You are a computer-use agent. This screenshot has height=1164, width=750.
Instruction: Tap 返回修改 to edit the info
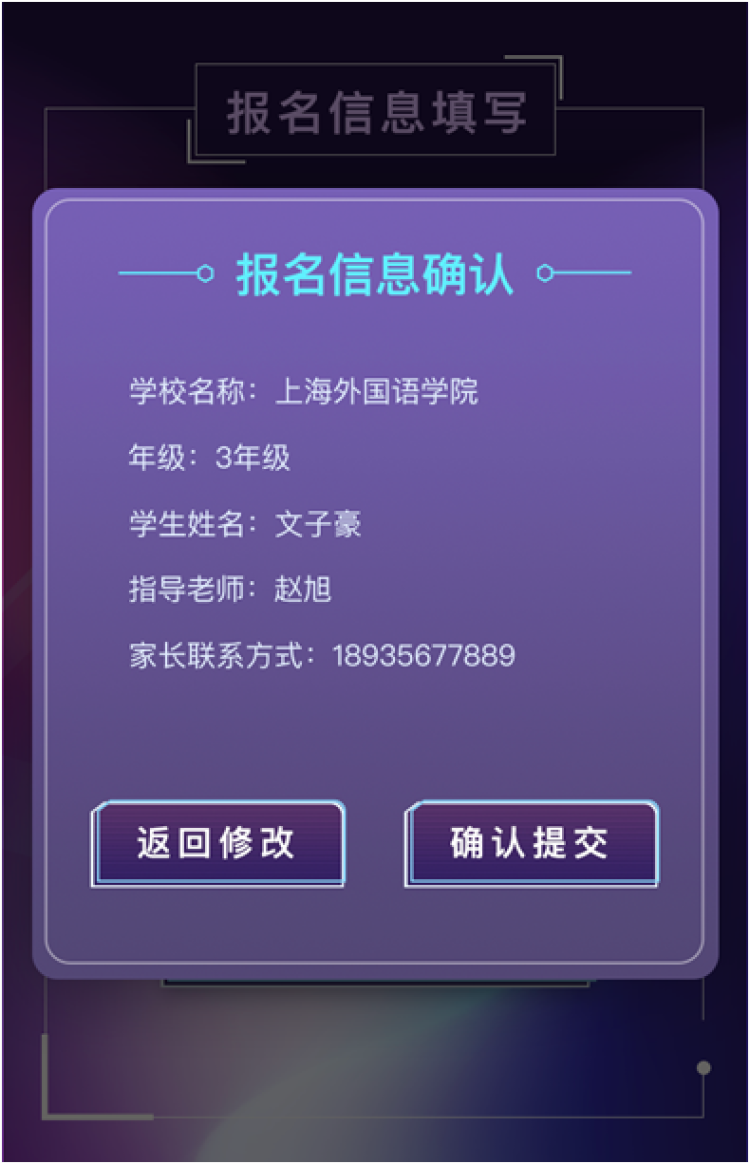point(217,843)
